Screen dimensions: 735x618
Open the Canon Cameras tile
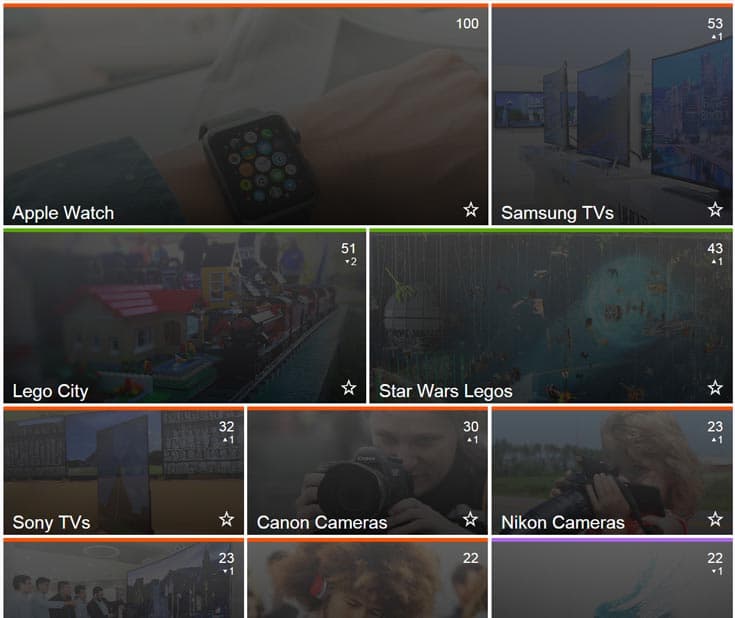point(367,470)
